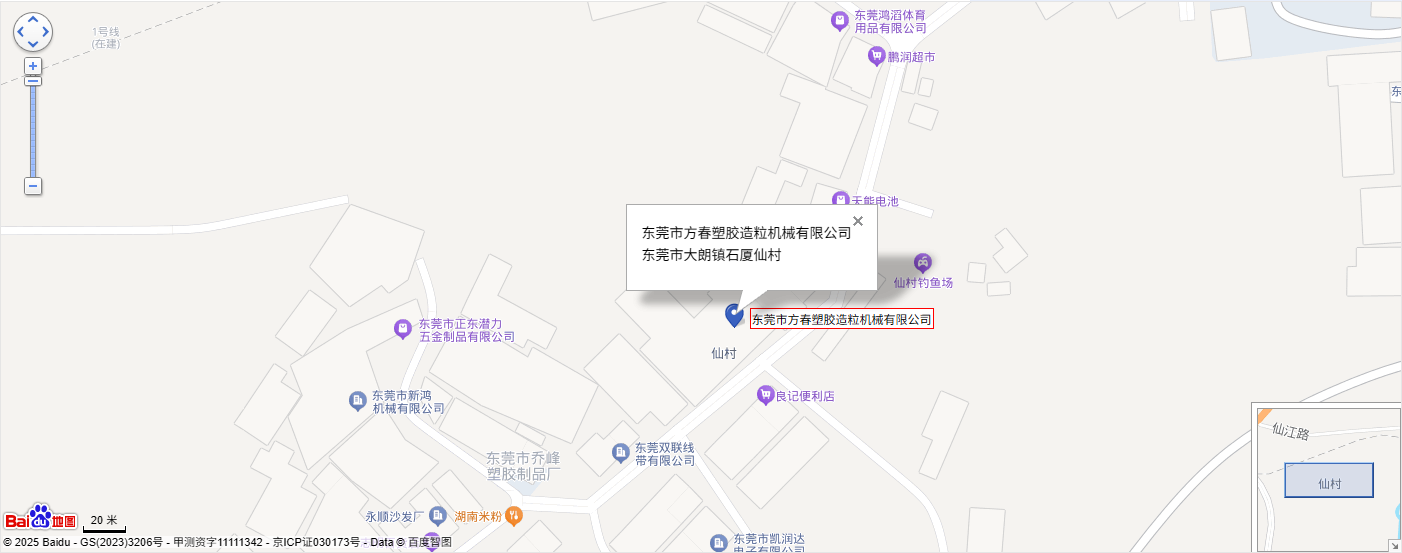Open the 天能电池 shop marker
Viewport: 1402px width, 553px height.
pyautogui.click(x=841, y=200)
